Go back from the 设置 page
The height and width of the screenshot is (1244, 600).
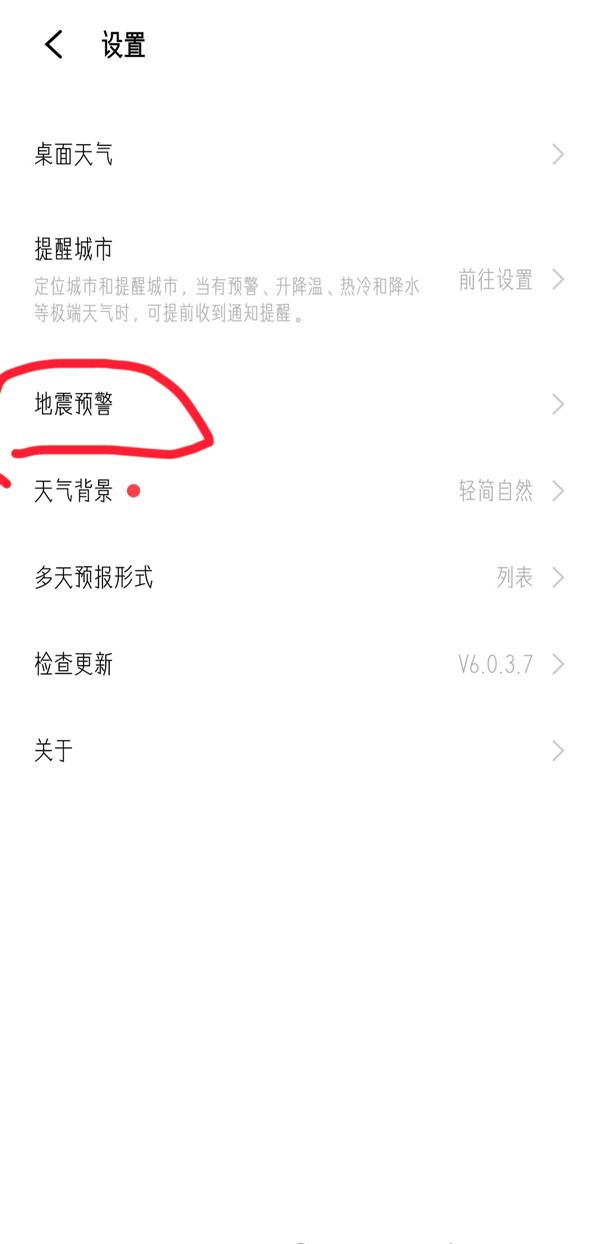(x=54, y=45)
